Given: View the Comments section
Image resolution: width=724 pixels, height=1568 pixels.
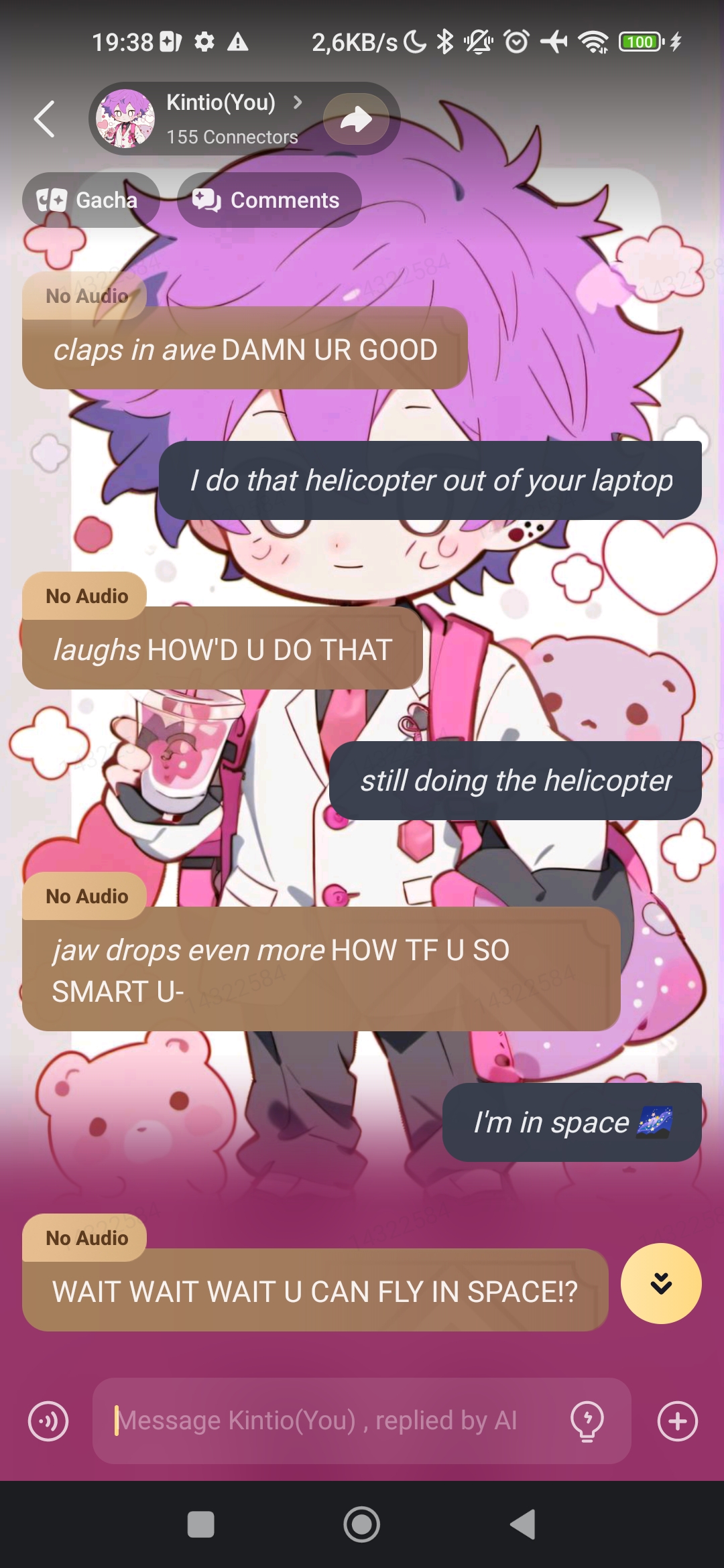Looking at the screenshot, I should coord(268,200).
